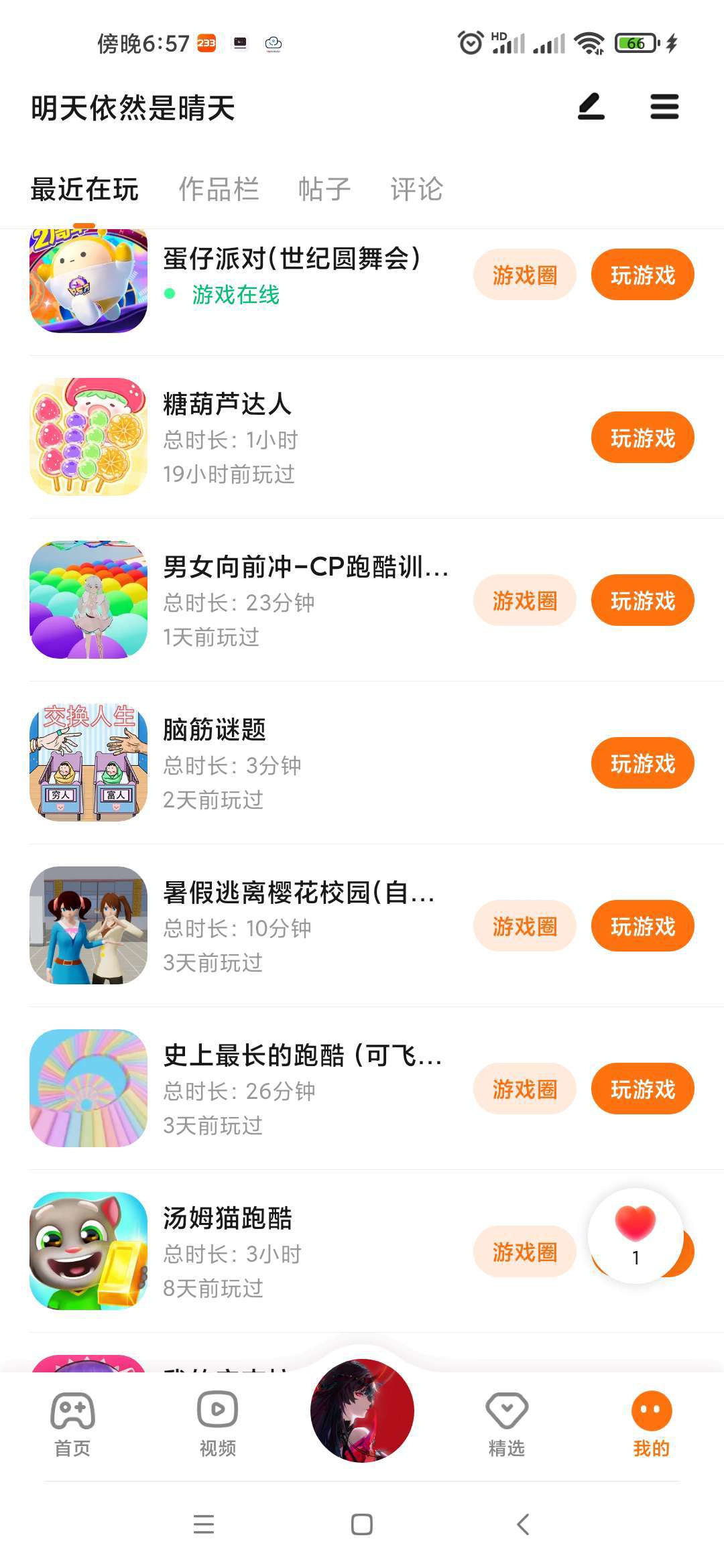Tap the floating heart bubble
This screenshot has width=724, height=1568.
click(x=636, y=1236)
